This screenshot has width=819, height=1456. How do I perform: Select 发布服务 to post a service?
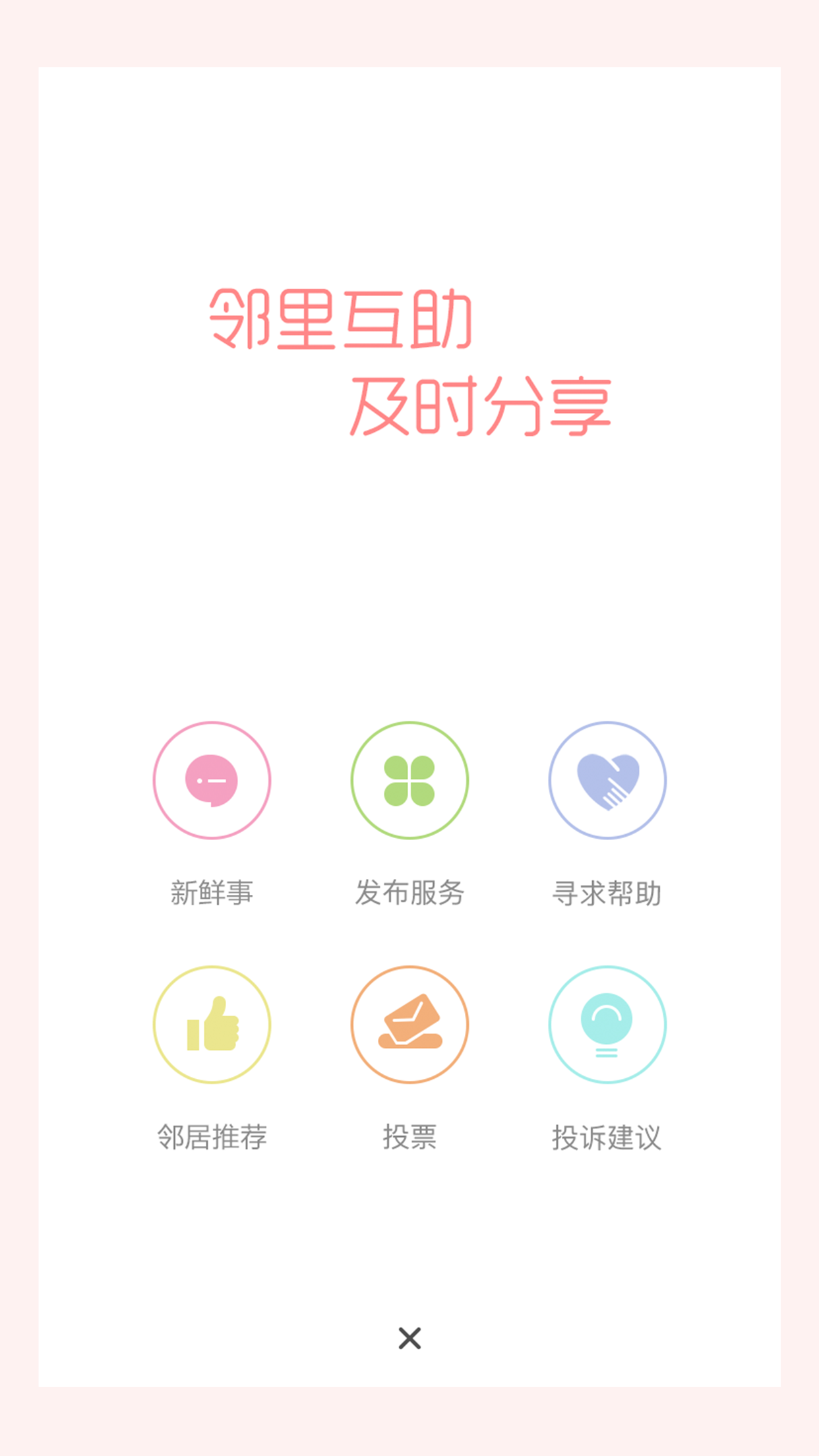(x=409, y=780)
